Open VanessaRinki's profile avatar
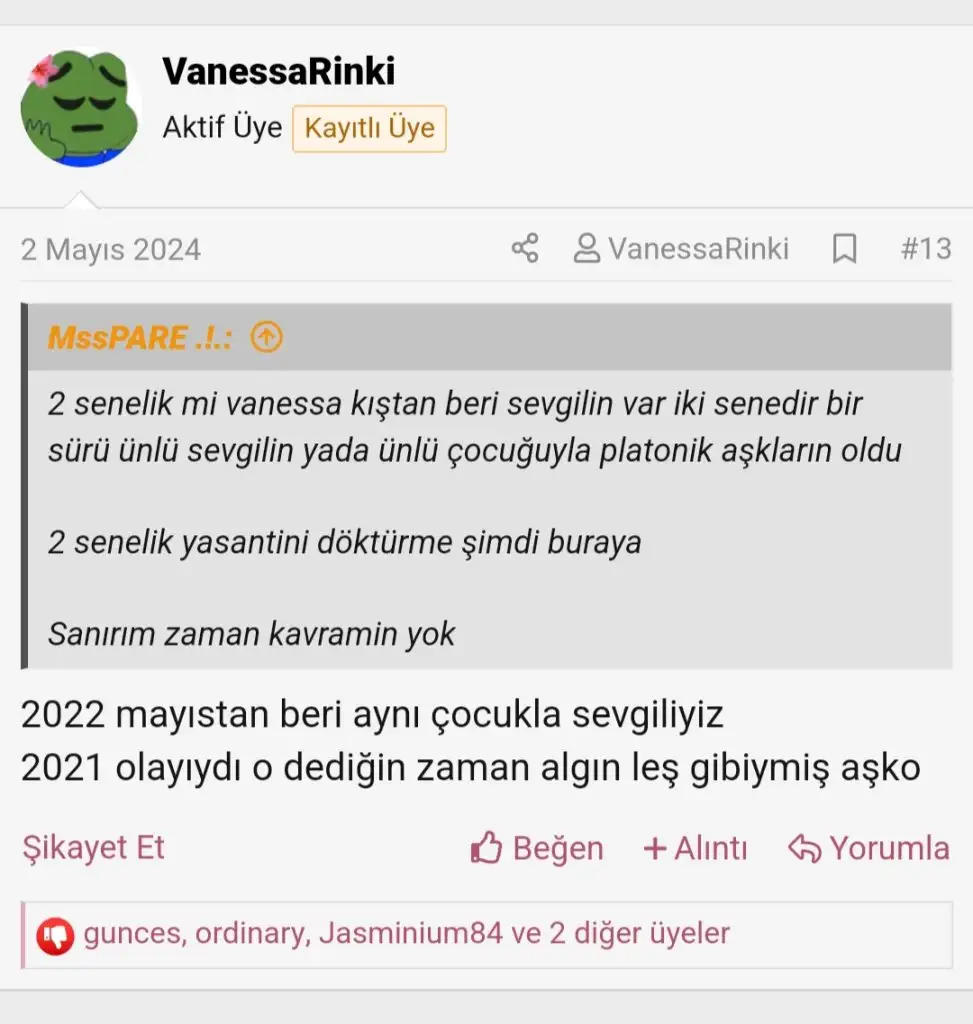This screenshot has height=1024, width=973. point(81,107)
